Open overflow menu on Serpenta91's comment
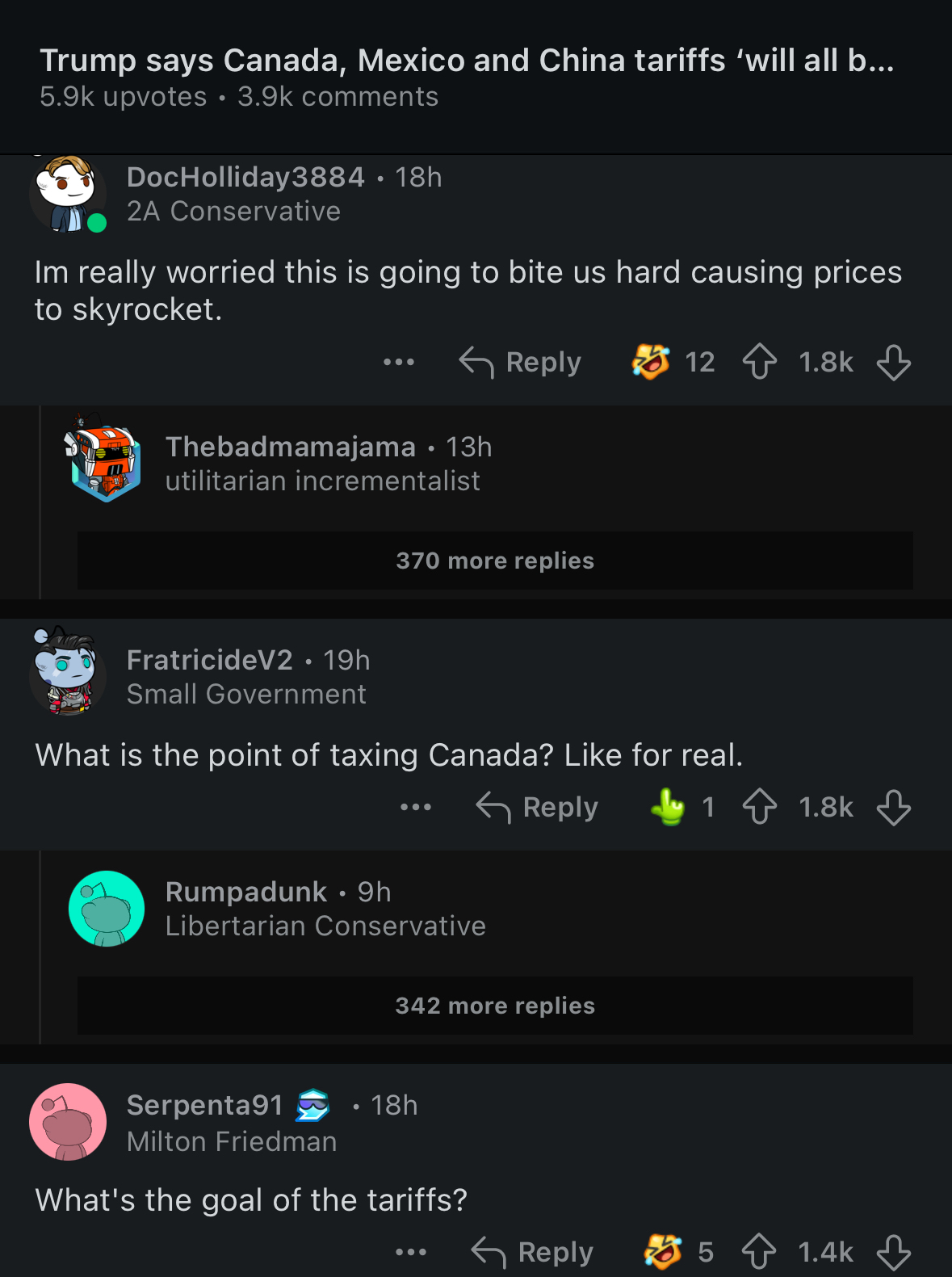952x1277 pixels. click(411, 1252)
